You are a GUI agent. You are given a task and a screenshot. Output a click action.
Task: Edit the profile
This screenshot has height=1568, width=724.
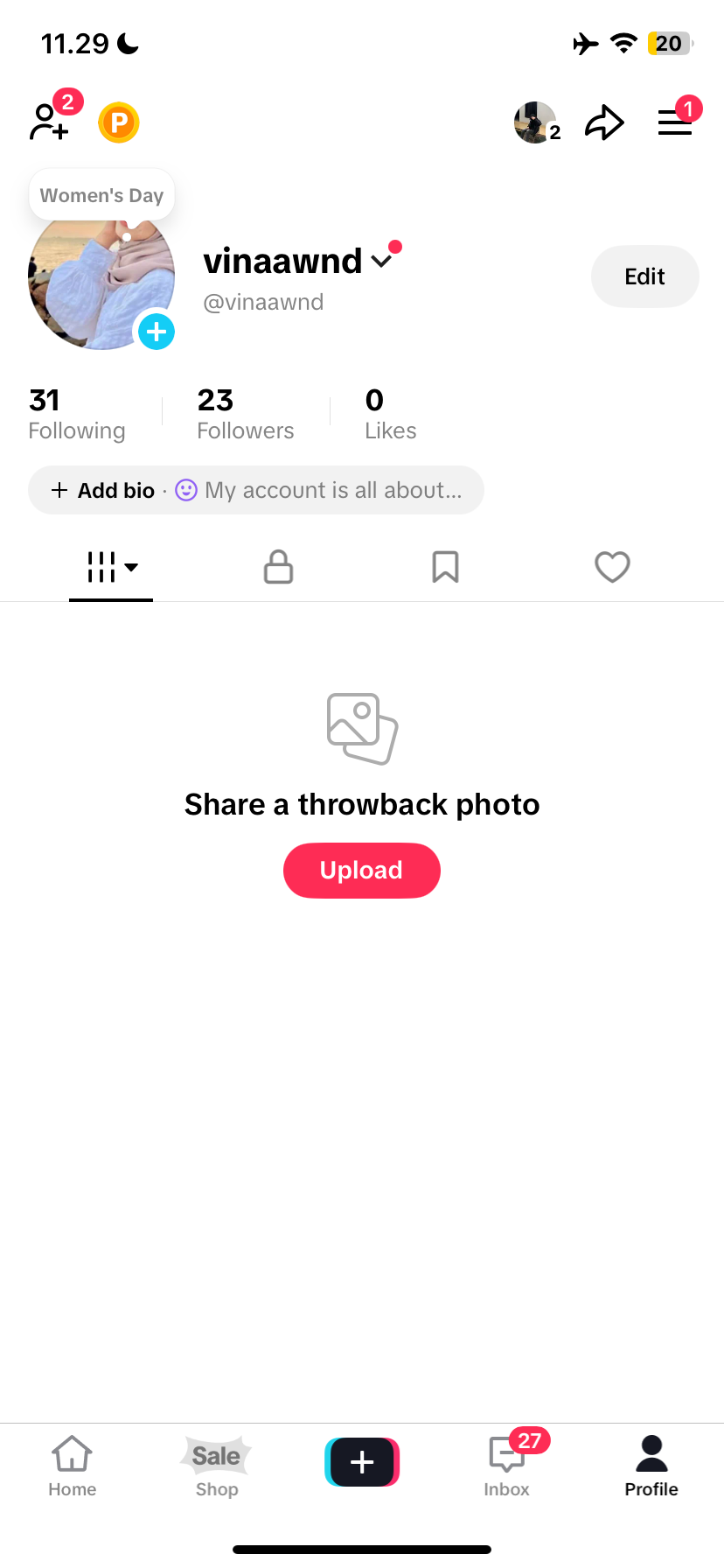coord(644,276)
